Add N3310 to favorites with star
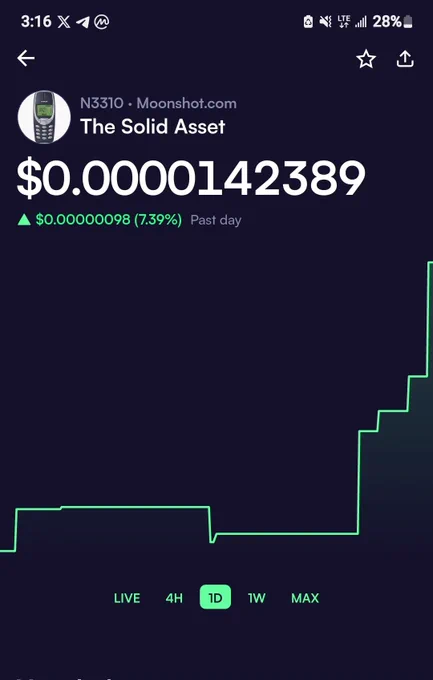Viewport: 433px width, 680px height. [366, 59]
